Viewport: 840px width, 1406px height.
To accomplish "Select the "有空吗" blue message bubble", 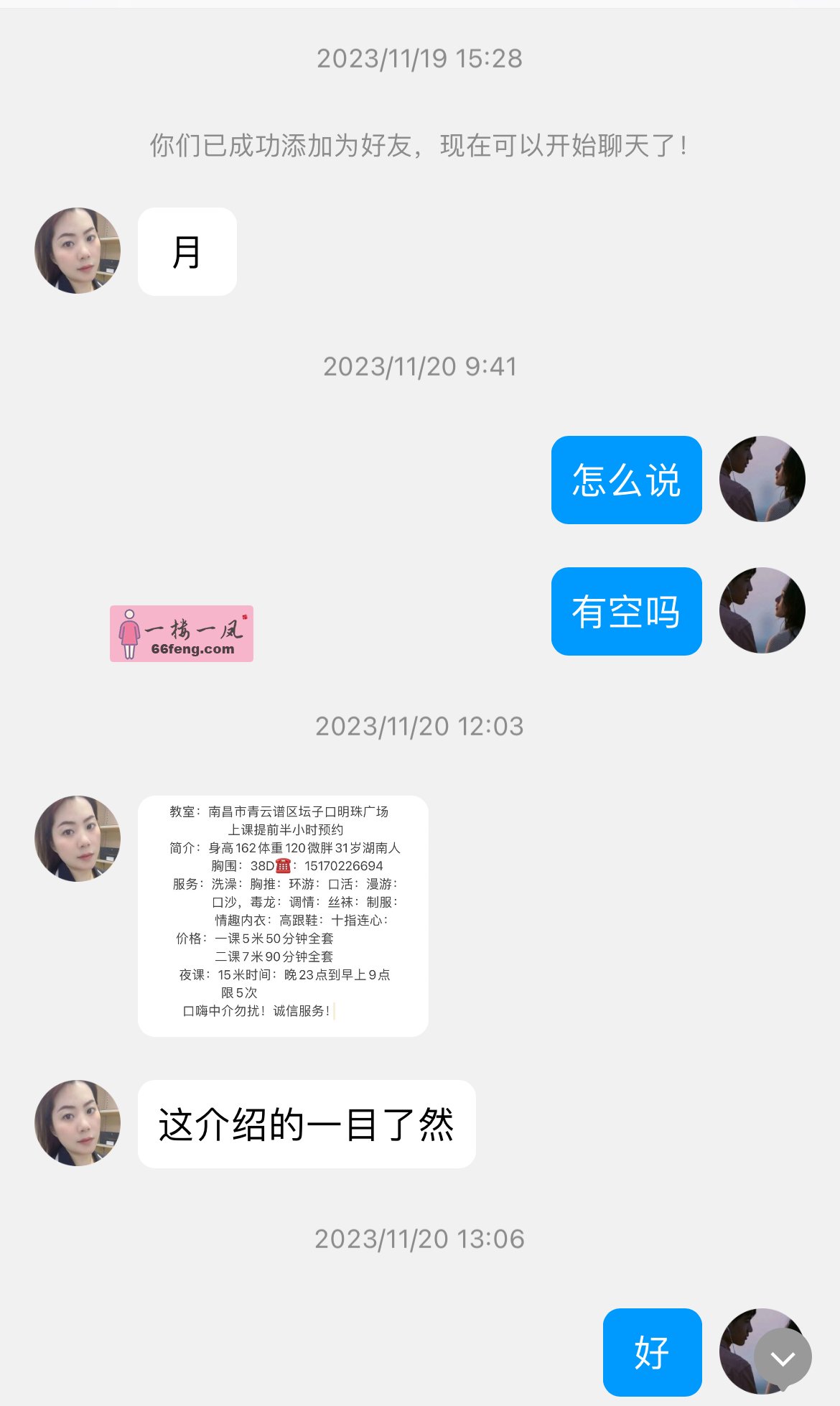I will point(625,612).
